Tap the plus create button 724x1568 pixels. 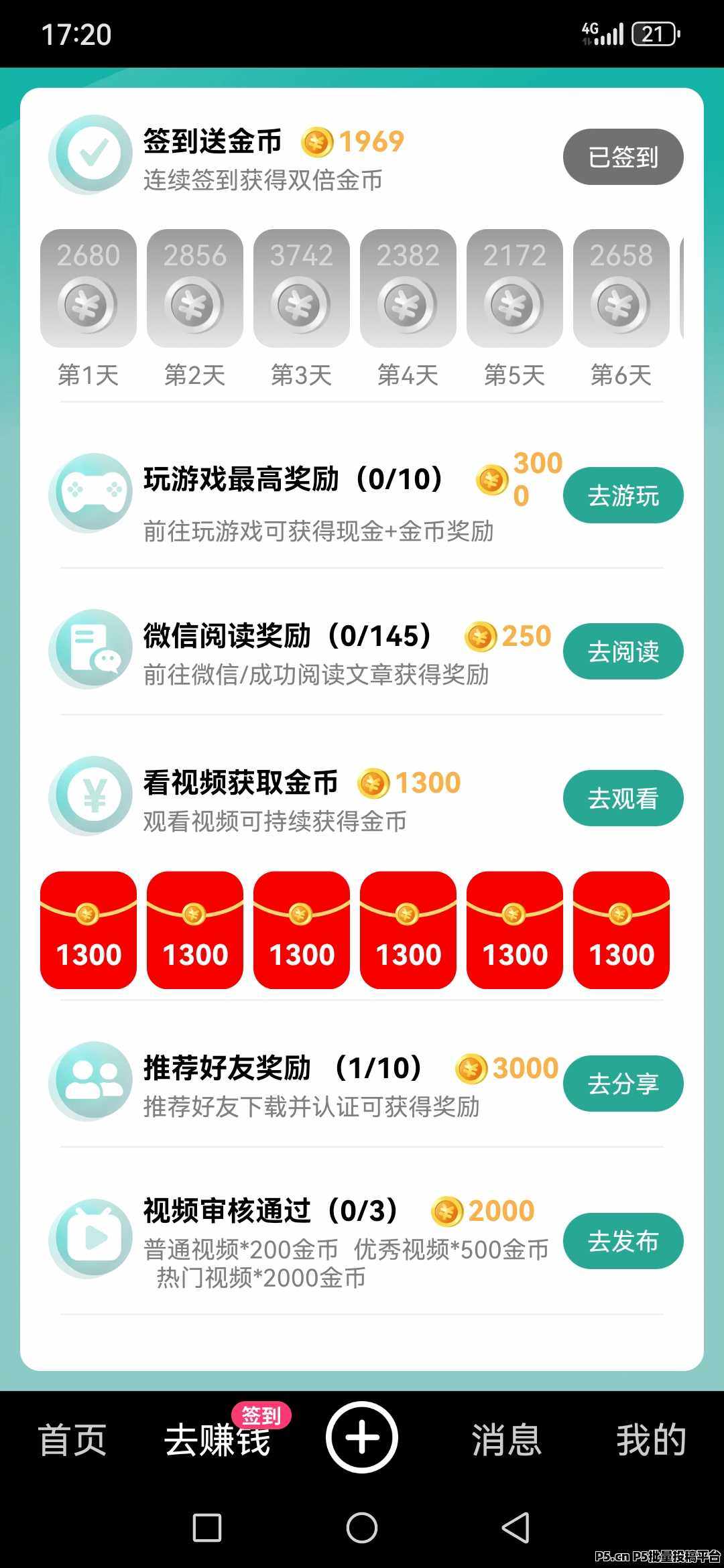362,1437
